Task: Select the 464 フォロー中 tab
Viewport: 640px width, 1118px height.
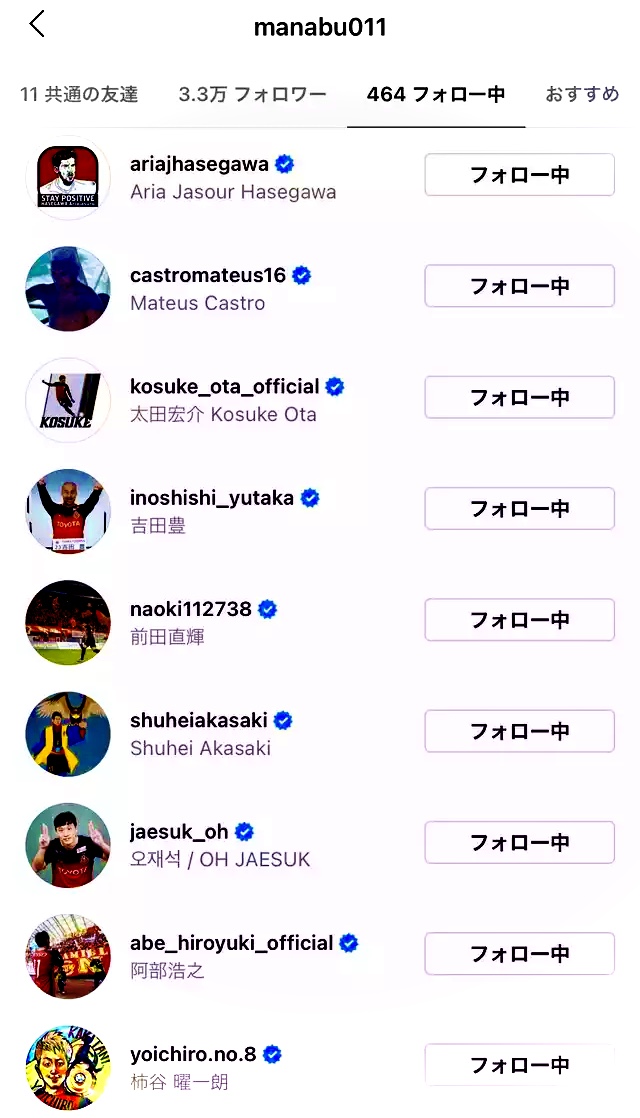Action: [x=435, y=95]
